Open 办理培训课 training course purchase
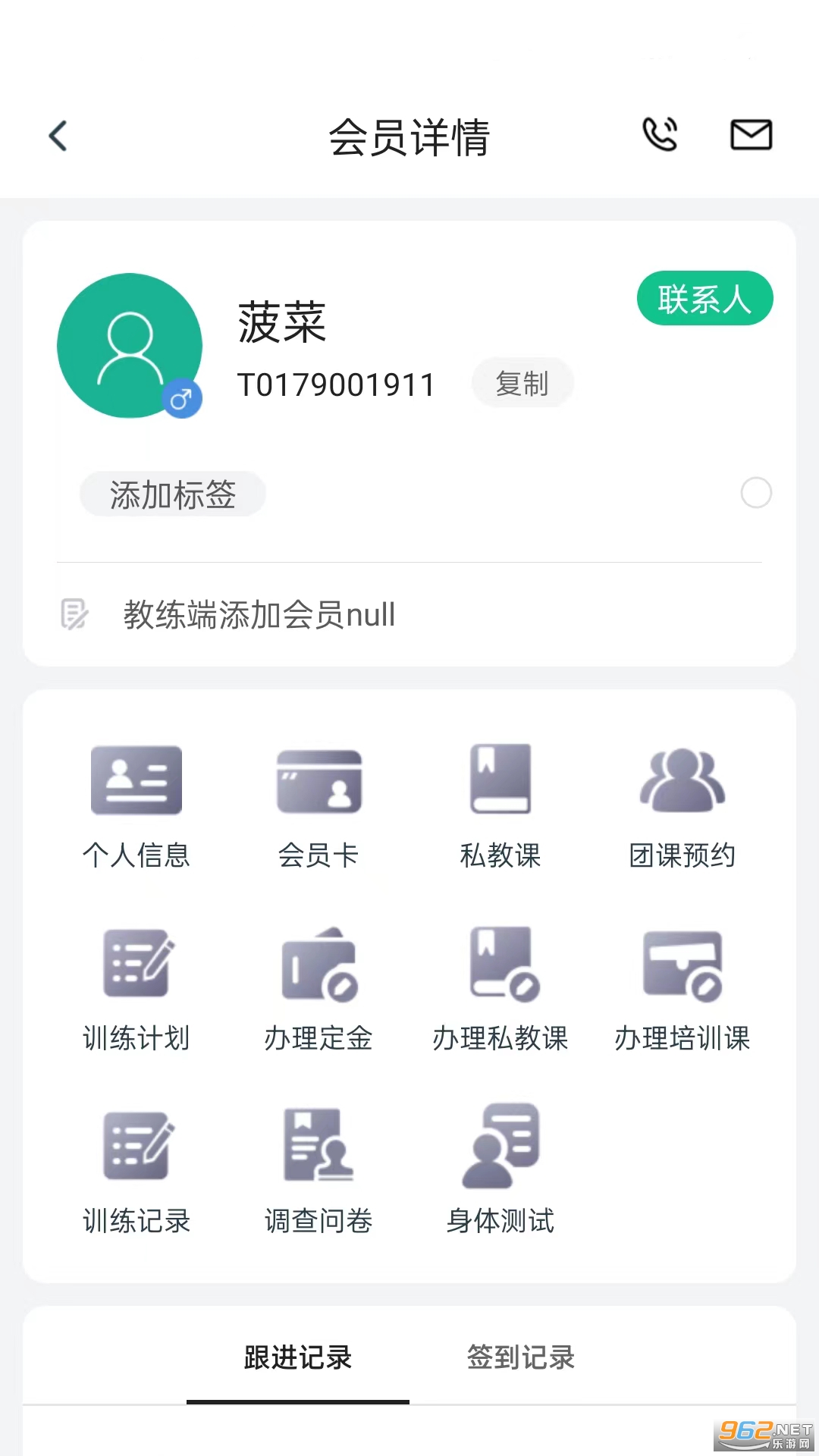 point(682,986)
